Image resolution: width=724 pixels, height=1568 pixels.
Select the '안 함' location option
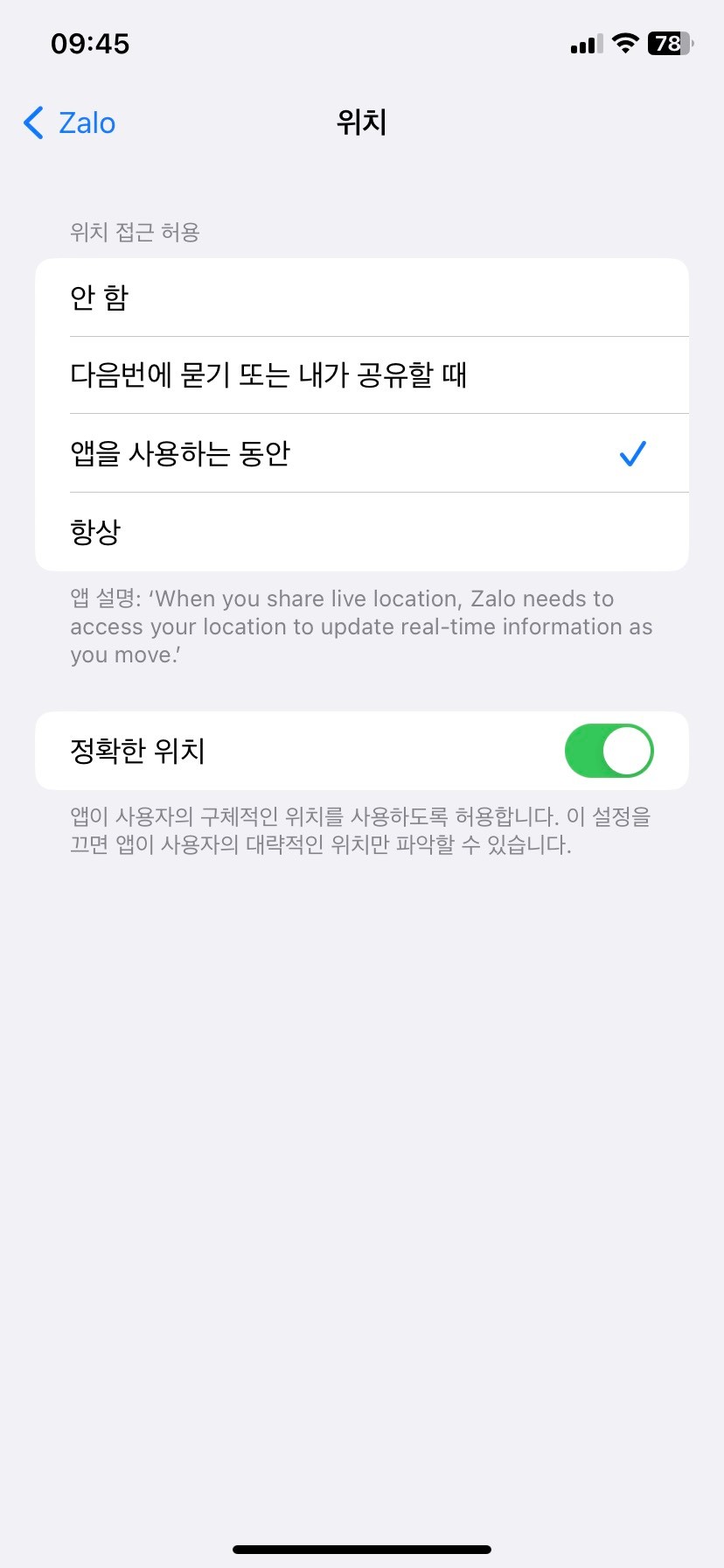point(361,297)
